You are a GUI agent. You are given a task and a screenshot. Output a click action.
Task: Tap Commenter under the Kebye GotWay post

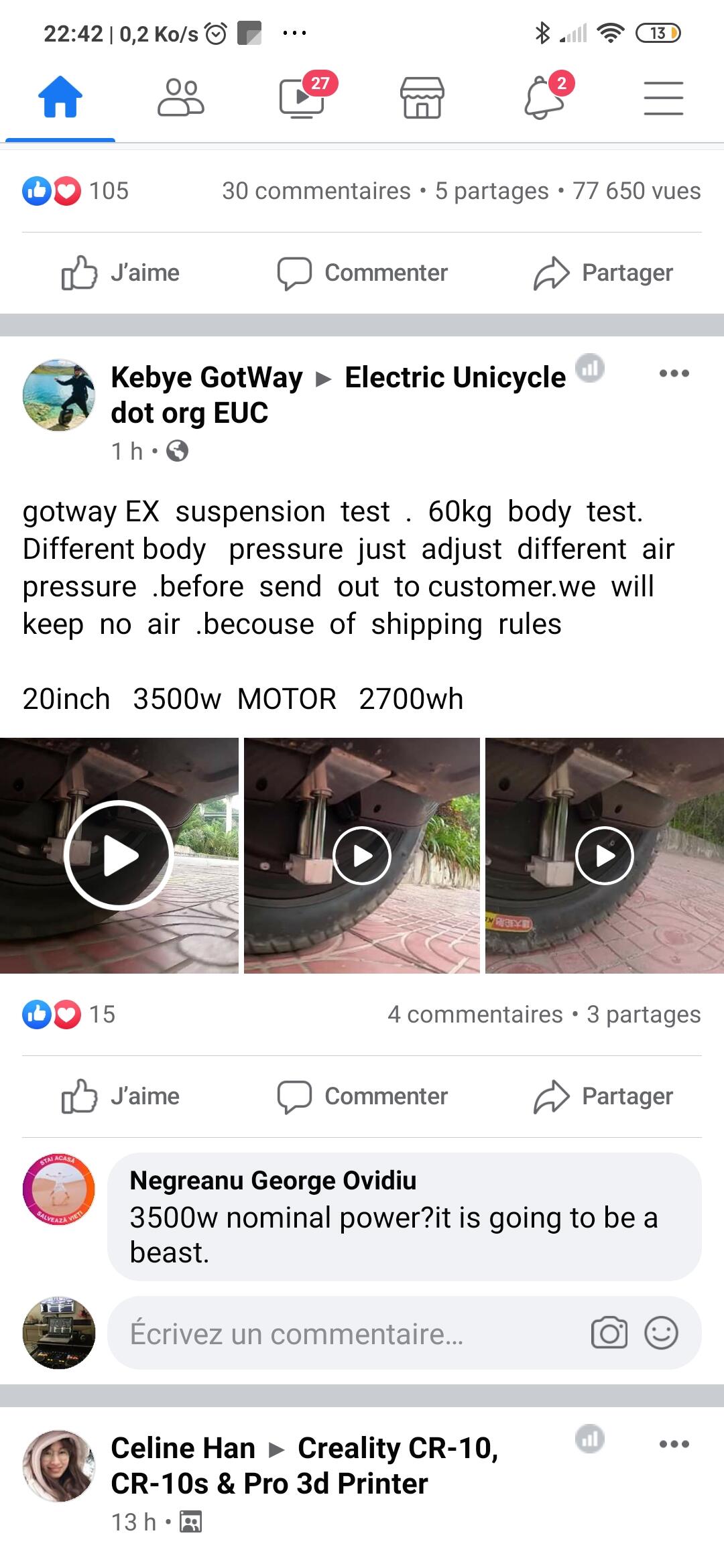pyautogui.click(x=362, y=1096)
